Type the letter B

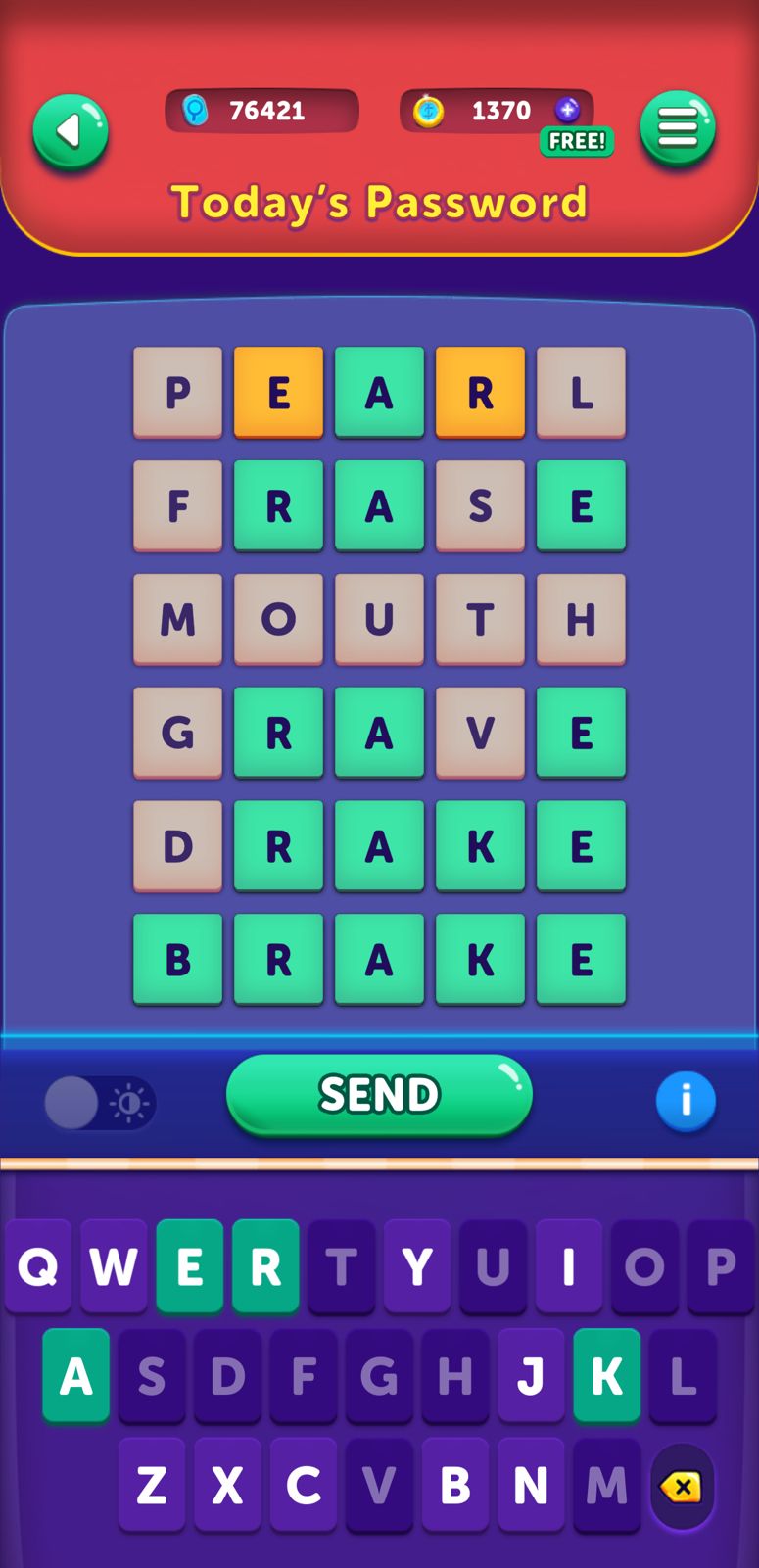455,1486
